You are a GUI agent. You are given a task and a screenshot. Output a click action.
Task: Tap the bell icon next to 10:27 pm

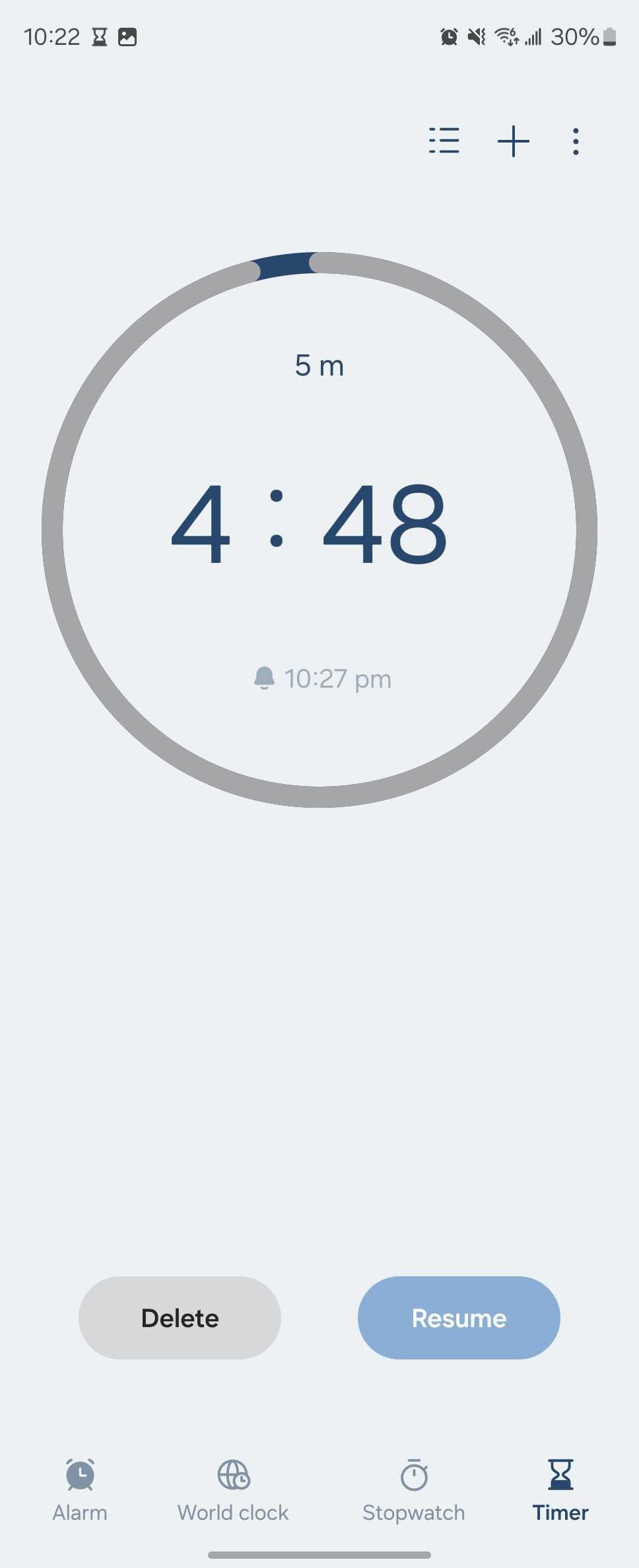(x=266, y=678)
